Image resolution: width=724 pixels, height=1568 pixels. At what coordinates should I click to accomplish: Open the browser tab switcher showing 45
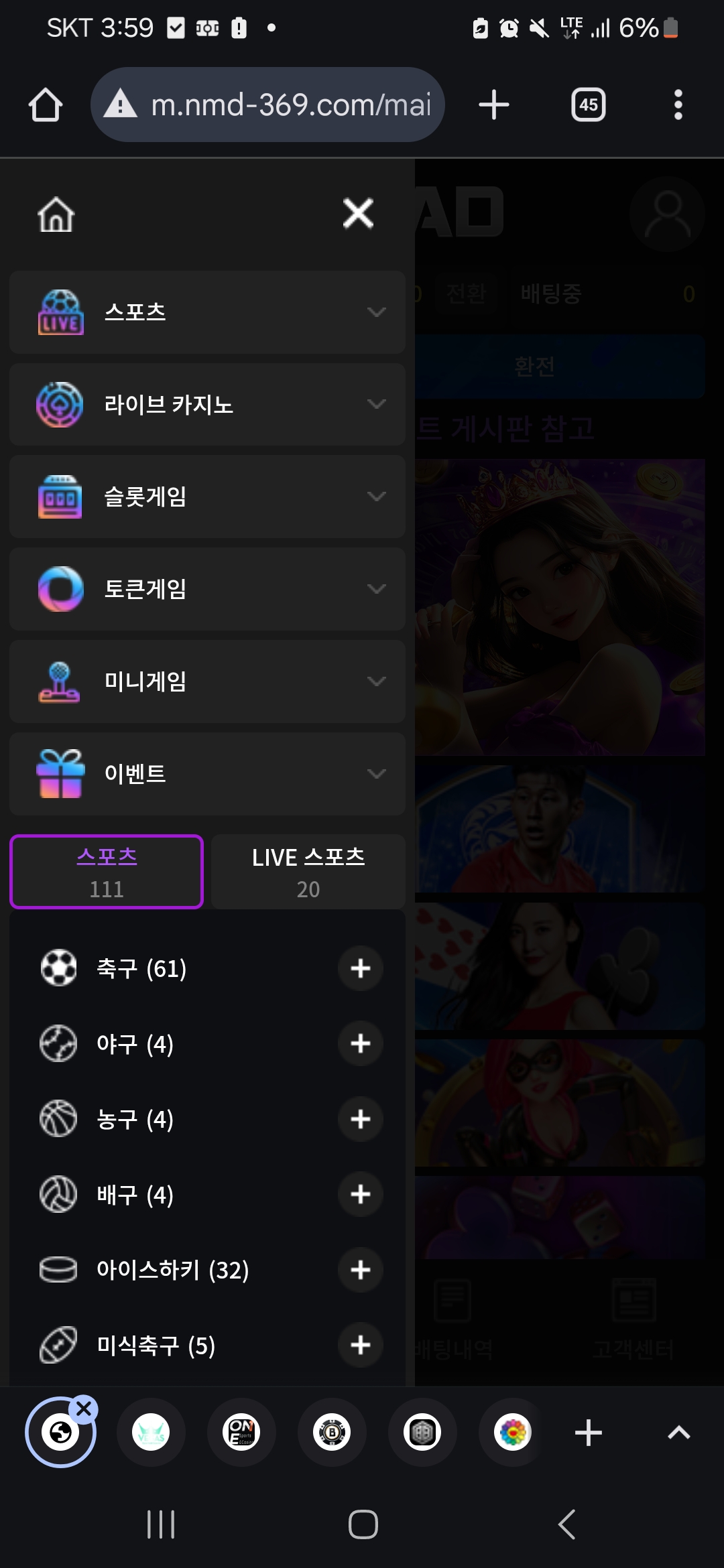(x=588, y=105)
